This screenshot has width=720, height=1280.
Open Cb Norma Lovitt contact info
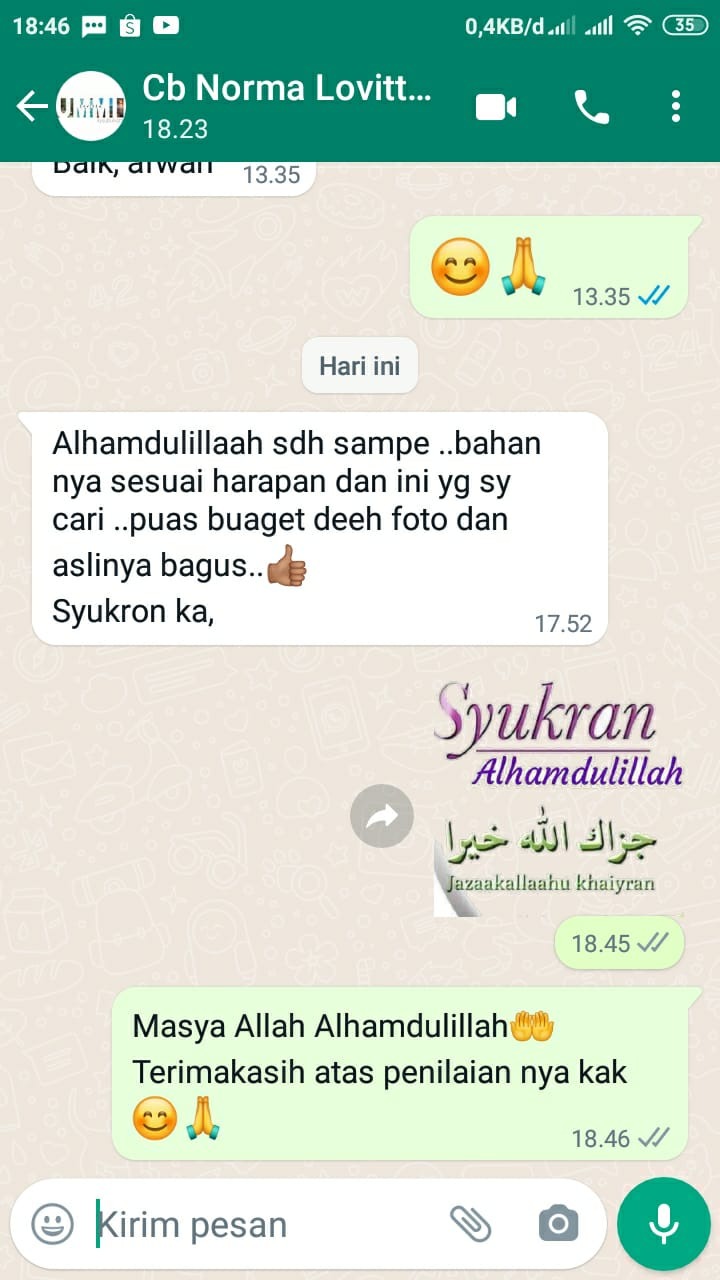[287, 104]
